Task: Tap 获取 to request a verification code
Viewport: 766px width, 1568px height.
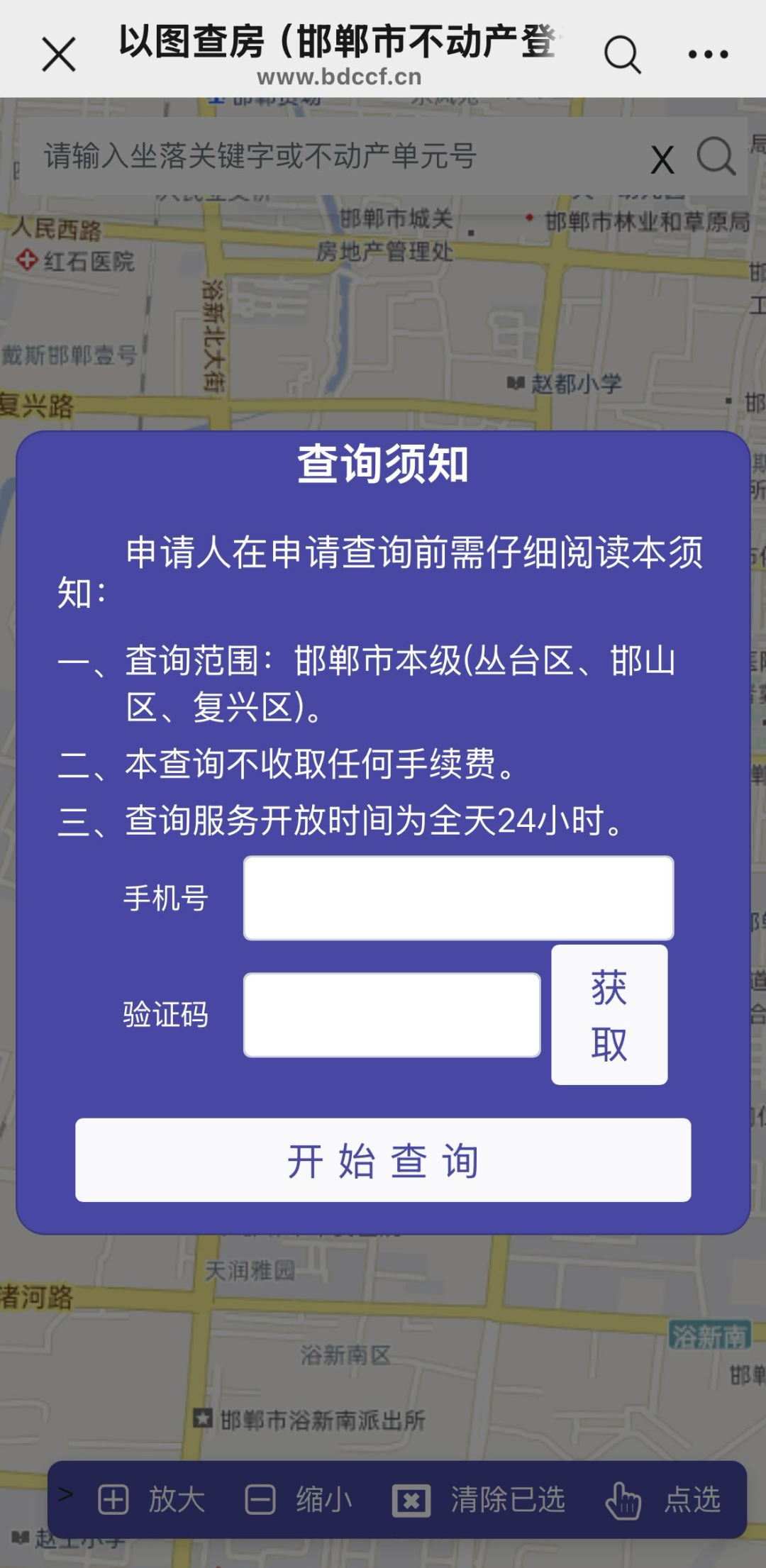Action: [609, 1015]
